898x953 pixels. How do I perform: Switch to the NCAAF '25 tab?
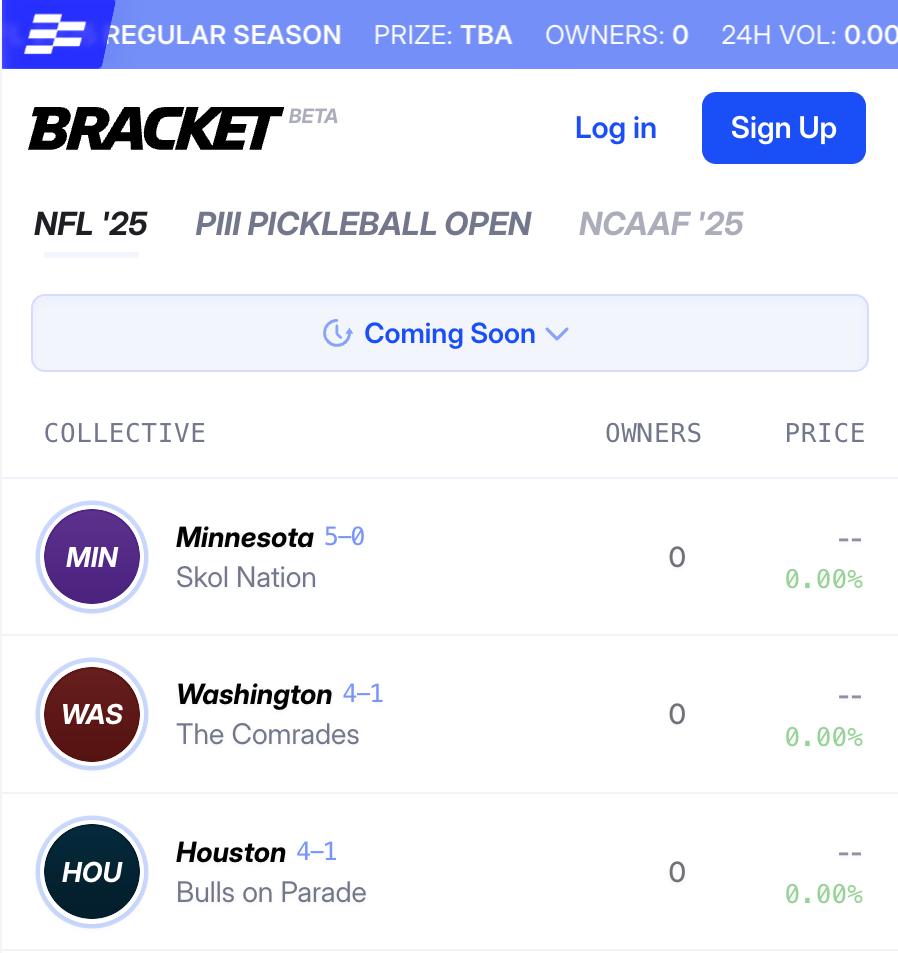coord(661,224)
